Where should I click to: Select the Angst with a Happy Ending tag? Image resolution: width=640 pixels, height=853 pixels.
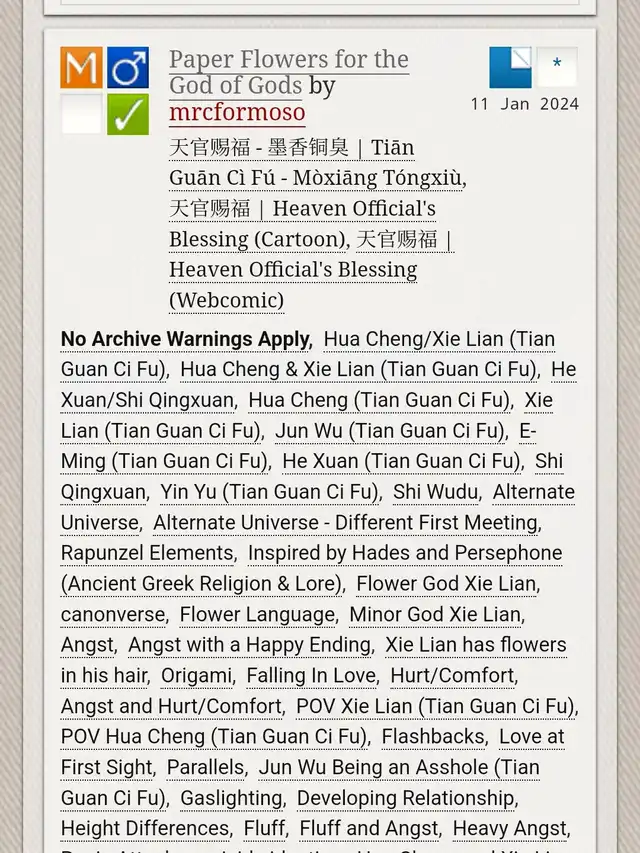pyautogui.click(x=250, y=645)
